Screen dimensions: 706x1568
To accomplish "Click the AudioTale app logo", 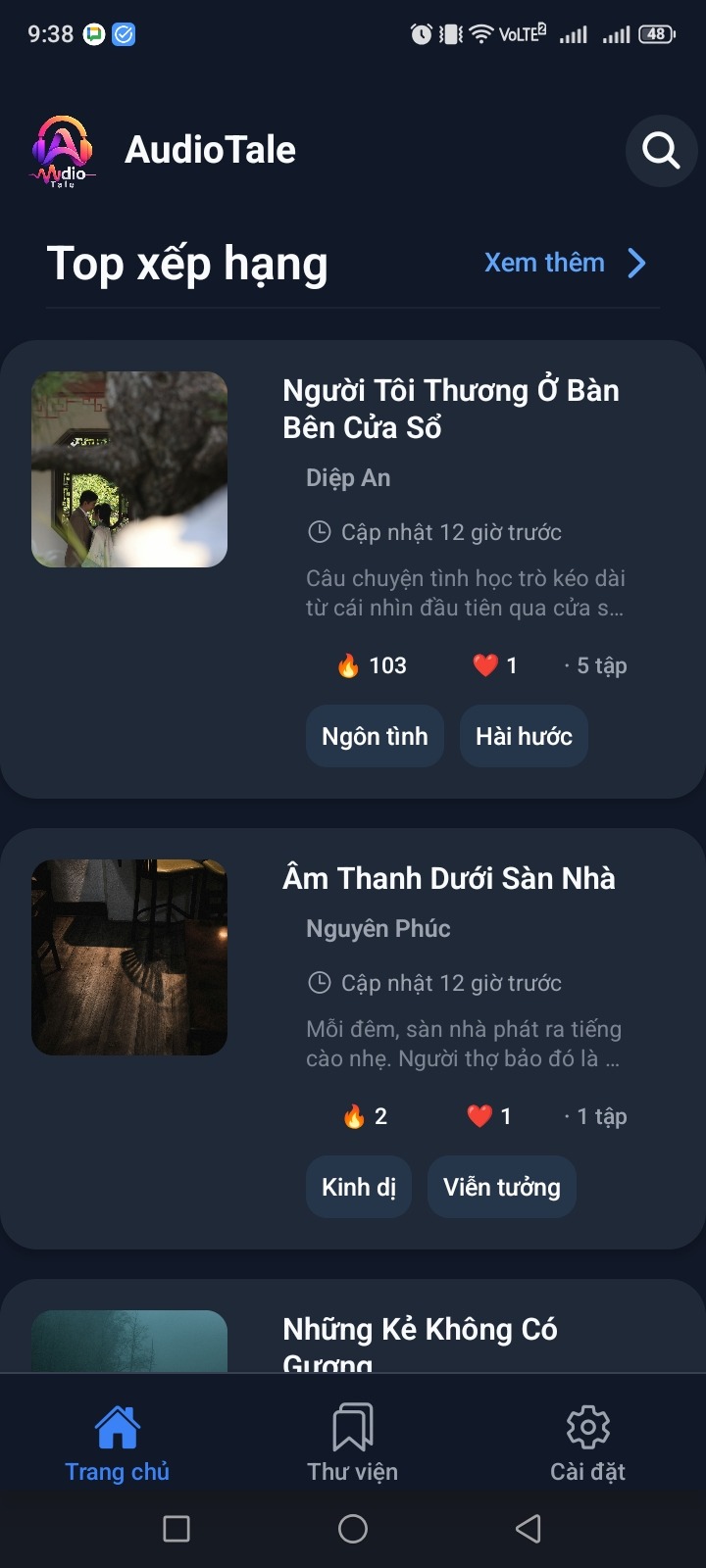I will tap(62, 149).
